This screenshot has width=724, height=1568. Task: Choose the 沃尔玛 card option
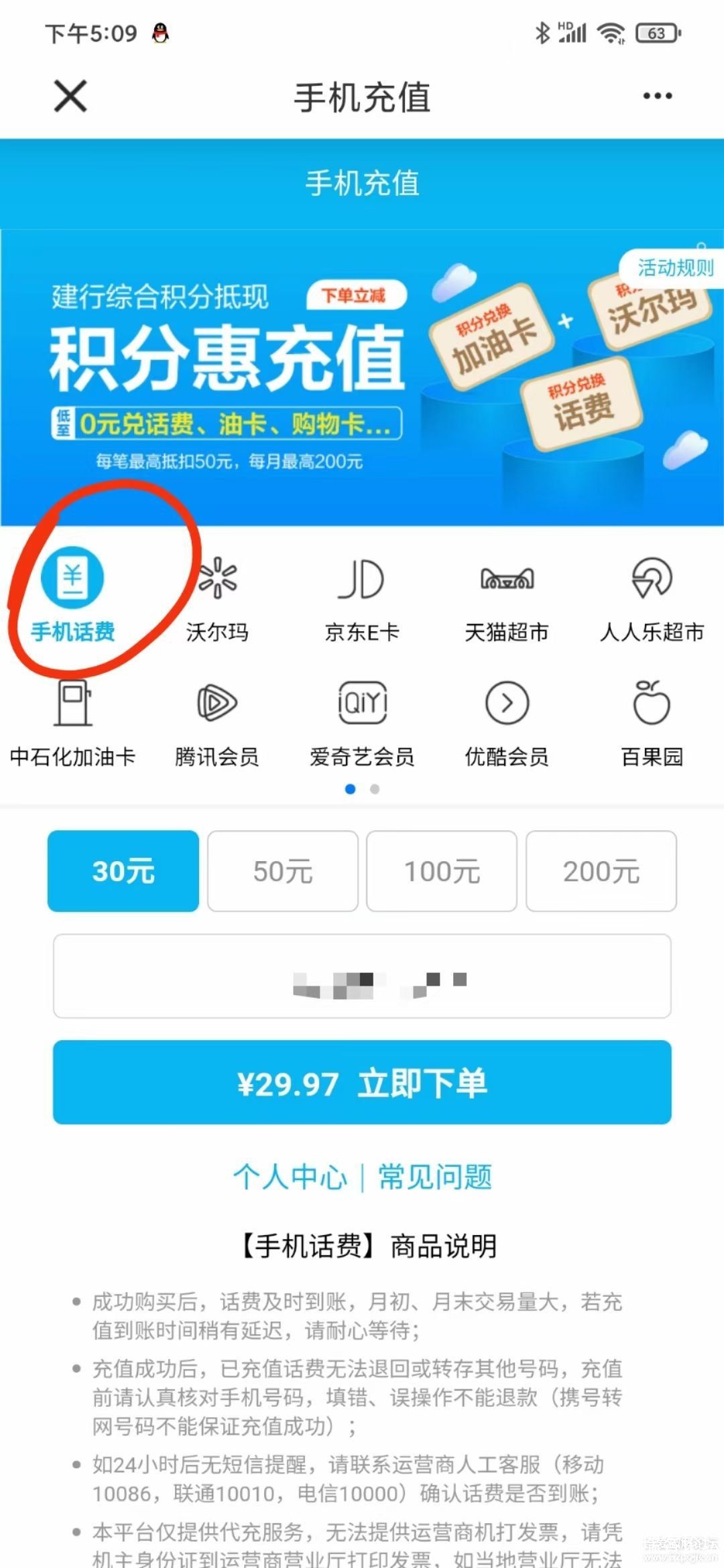[x=217, y=594]
